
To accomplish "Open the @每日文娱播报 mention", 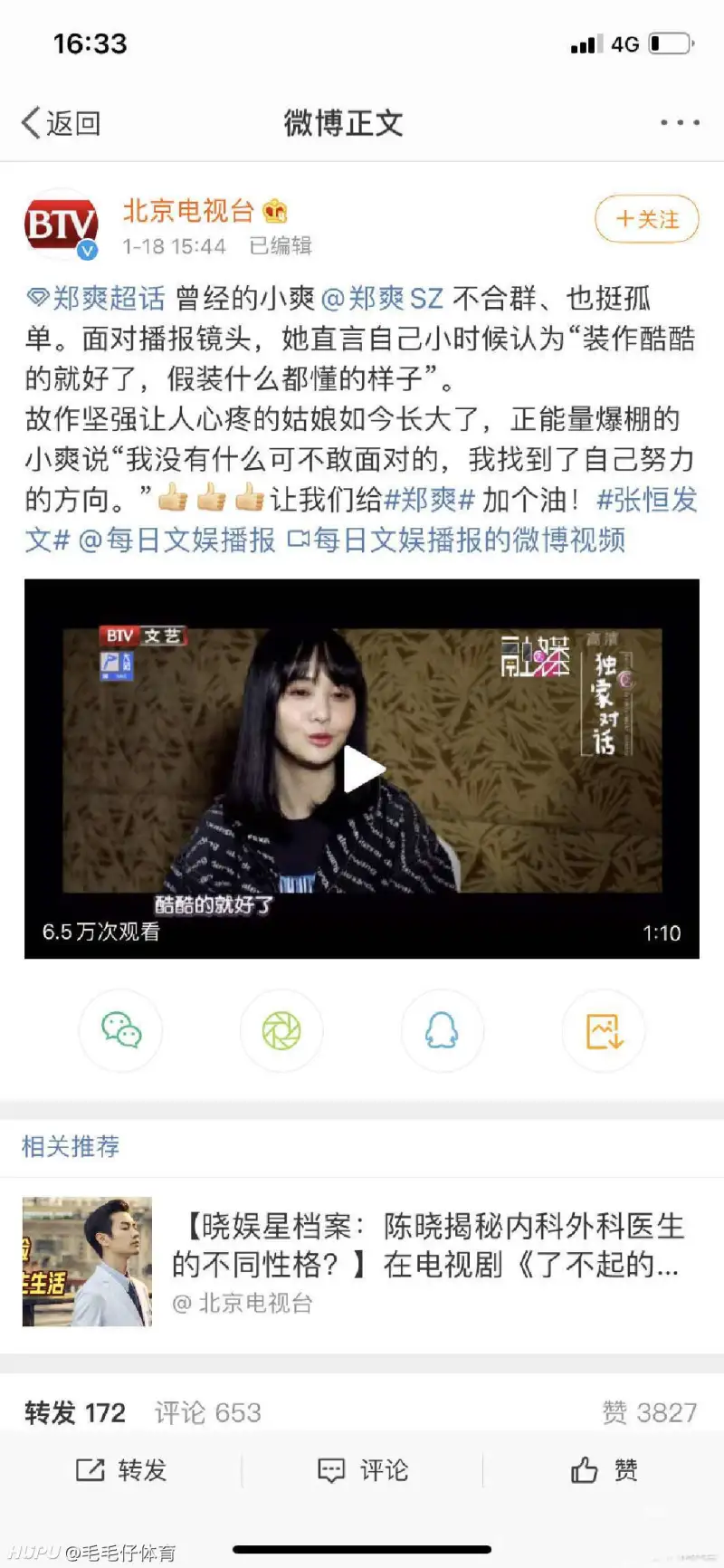I will click(x=177, y=540).
